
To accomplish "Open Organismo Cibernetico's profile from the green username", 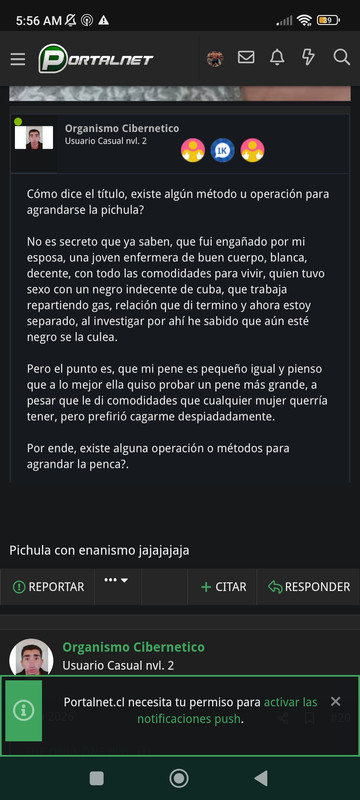I will click(134, 647).
